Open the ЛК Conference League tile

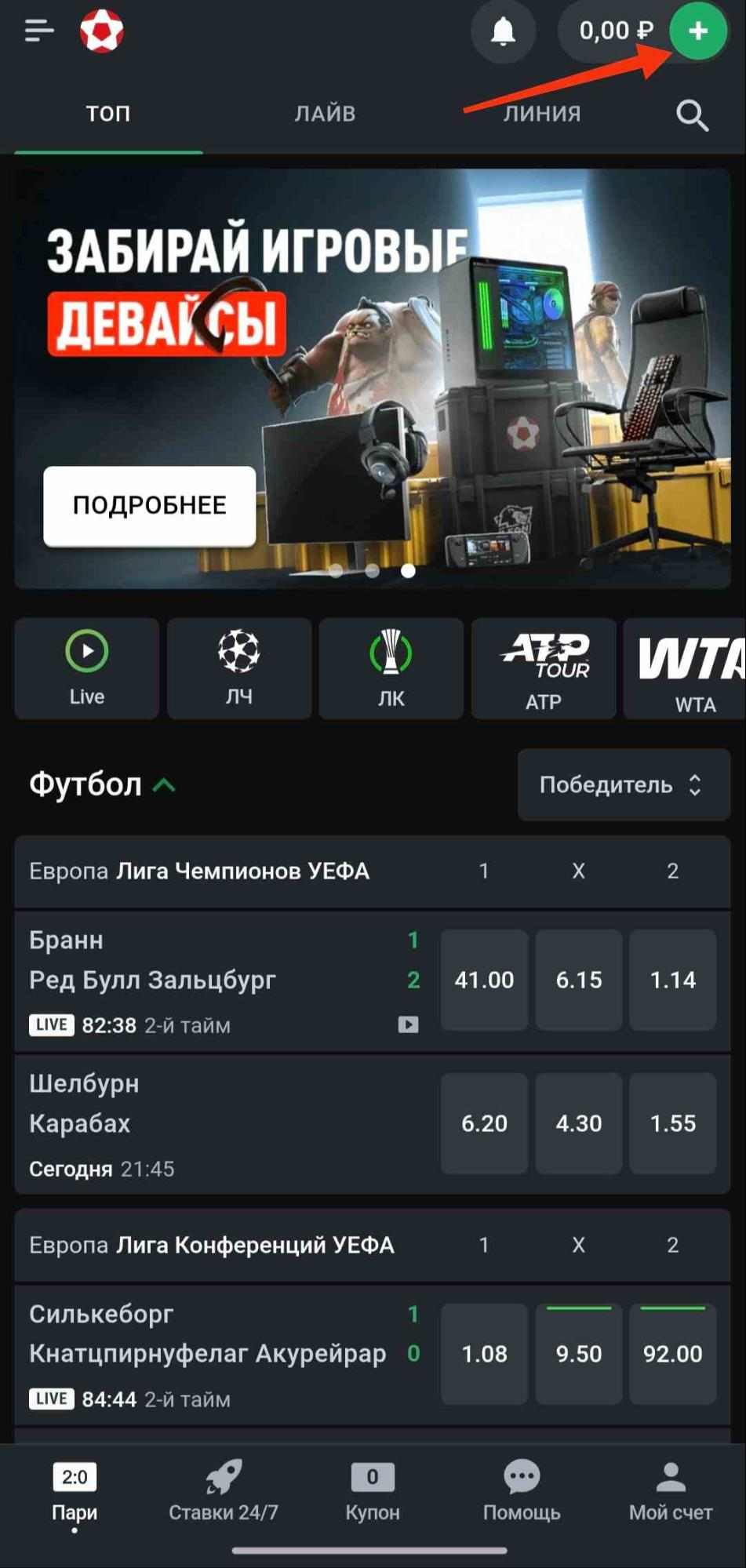click(x=391, y=668)
